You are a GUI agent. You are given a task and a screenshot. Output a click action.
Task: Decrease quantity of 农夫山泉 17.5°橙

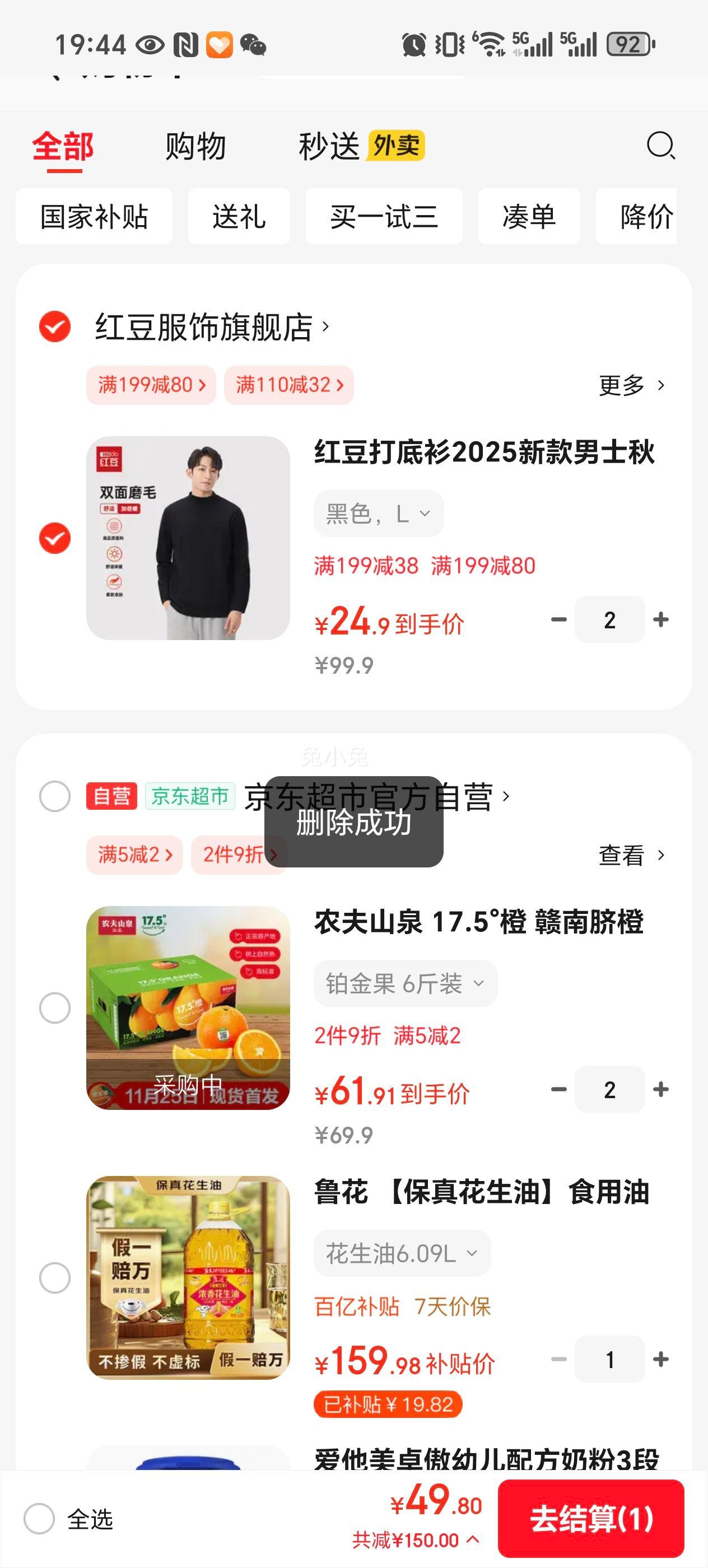[x=559, y=1090]
